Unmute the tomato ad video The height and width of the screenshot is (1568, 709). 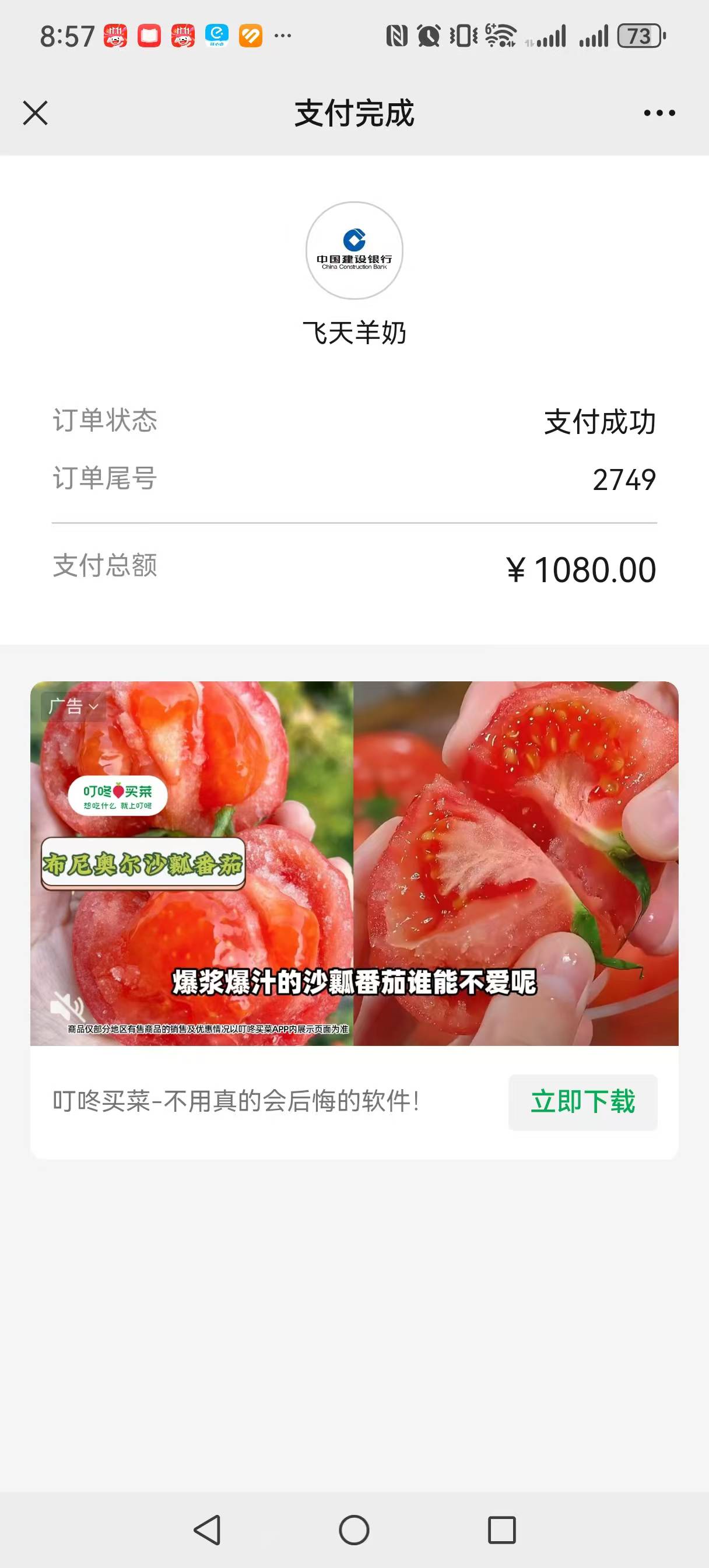click(66, 1007)
